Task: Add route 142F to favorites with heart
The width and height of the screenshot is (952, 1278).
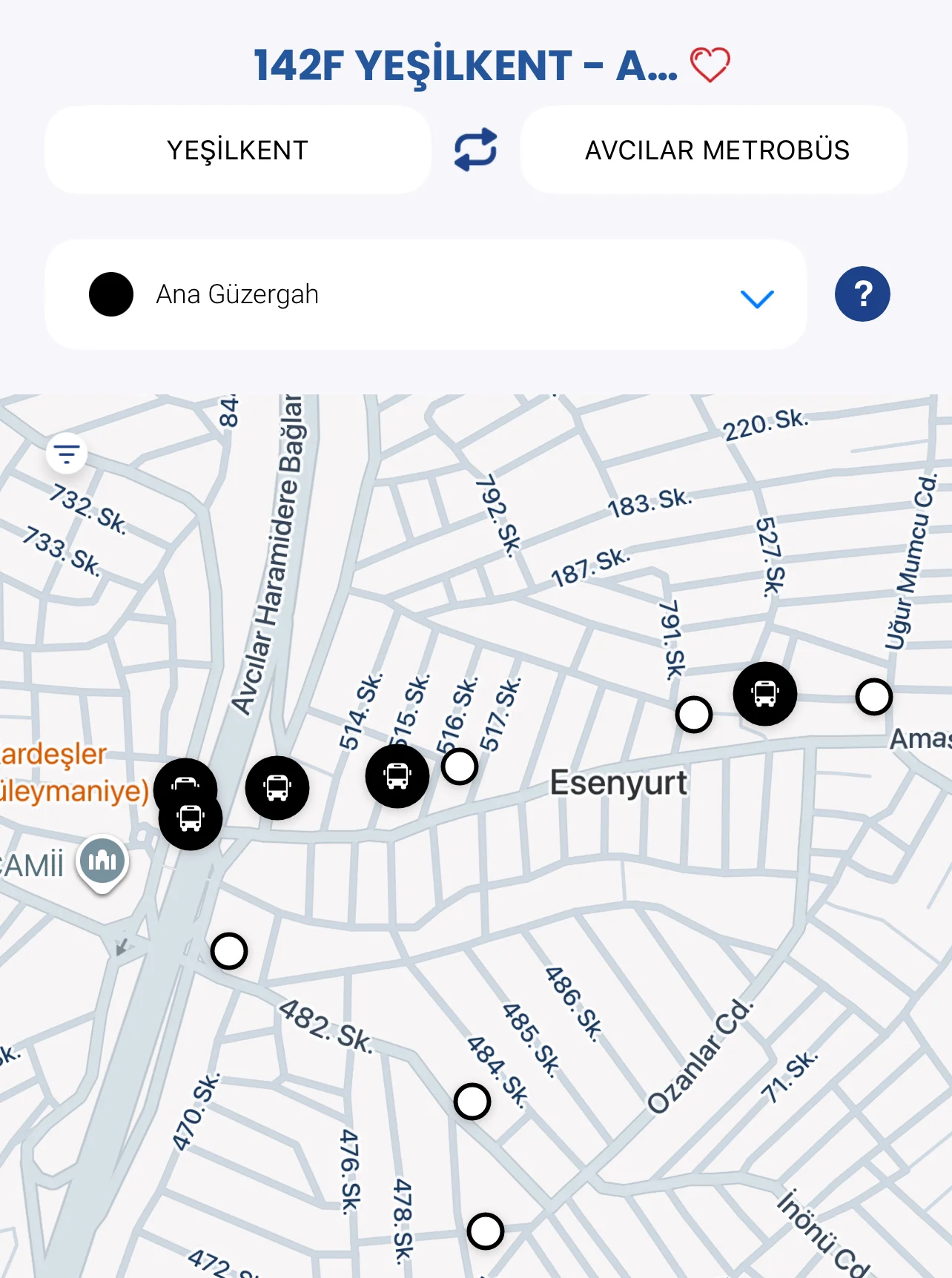Action: pyautogui.click(x=710, y=64)
